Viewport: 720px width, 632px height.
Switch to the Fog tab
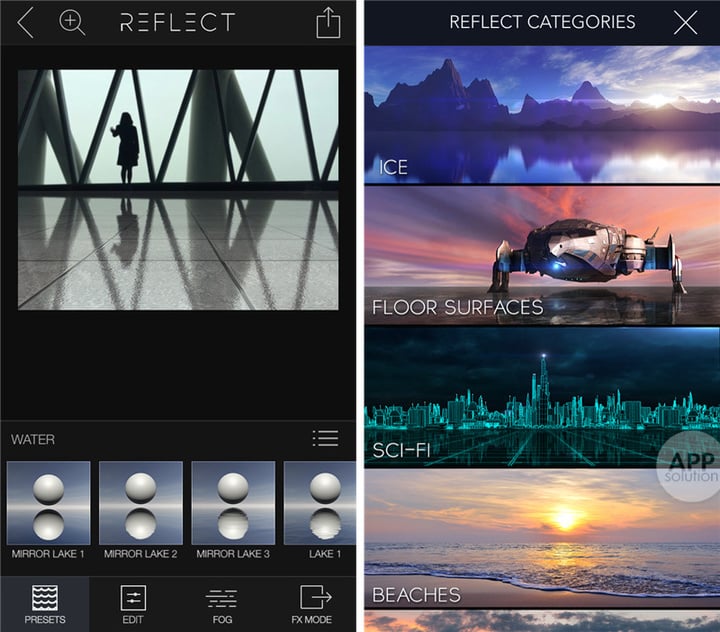pos(221,605)
